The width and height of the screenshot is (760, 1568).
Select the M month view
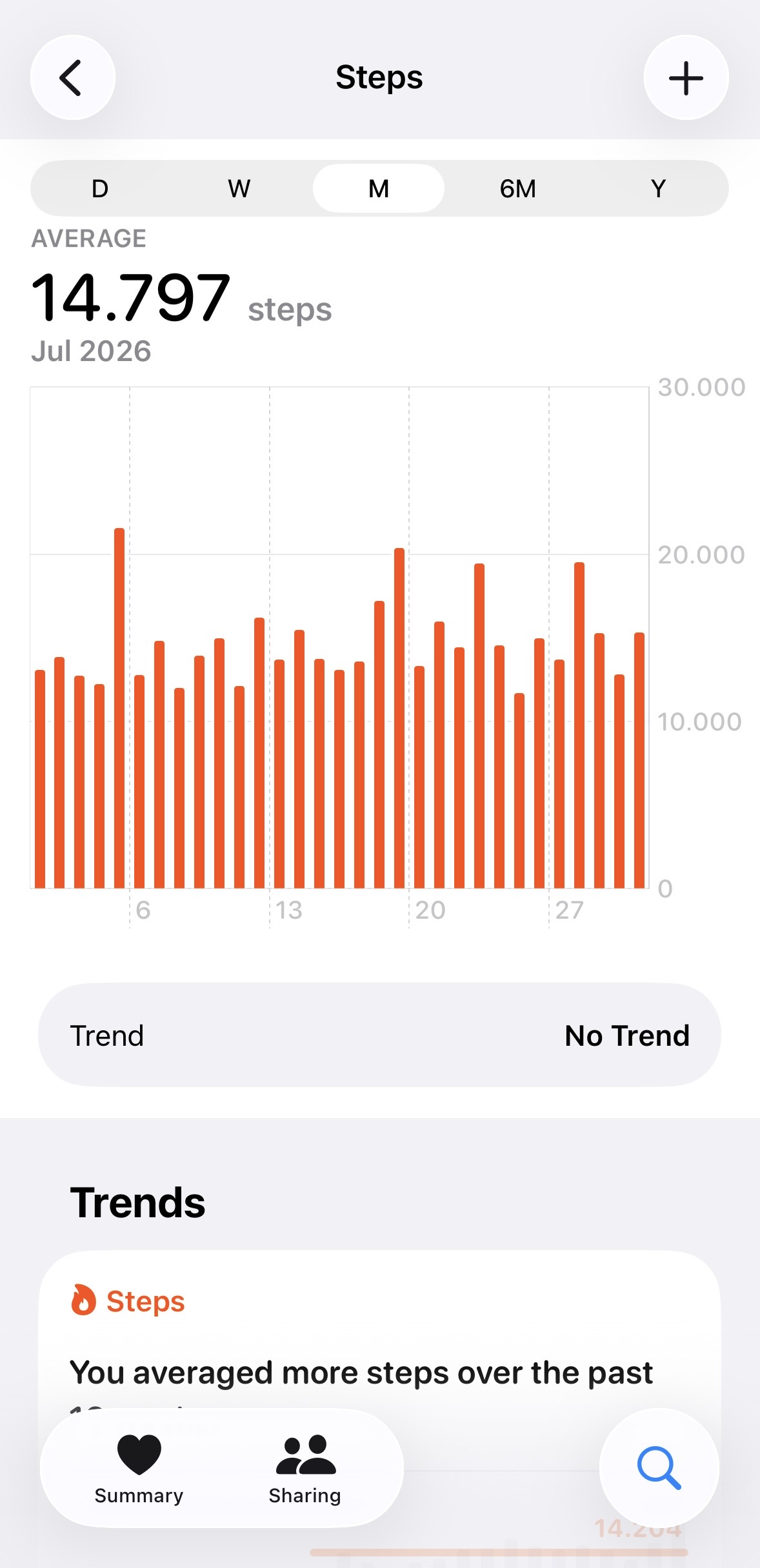click(379, 188)
